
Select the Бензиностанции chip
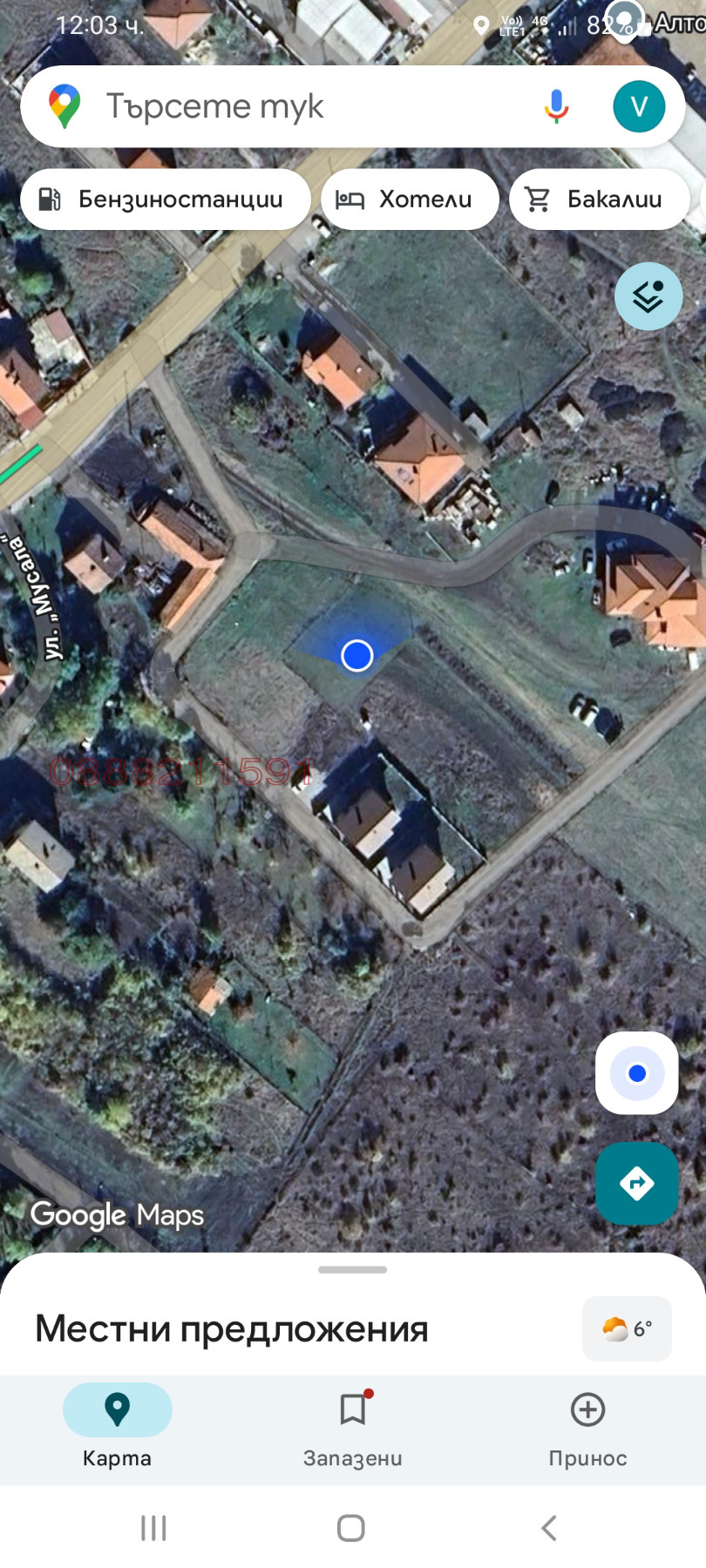166,199
